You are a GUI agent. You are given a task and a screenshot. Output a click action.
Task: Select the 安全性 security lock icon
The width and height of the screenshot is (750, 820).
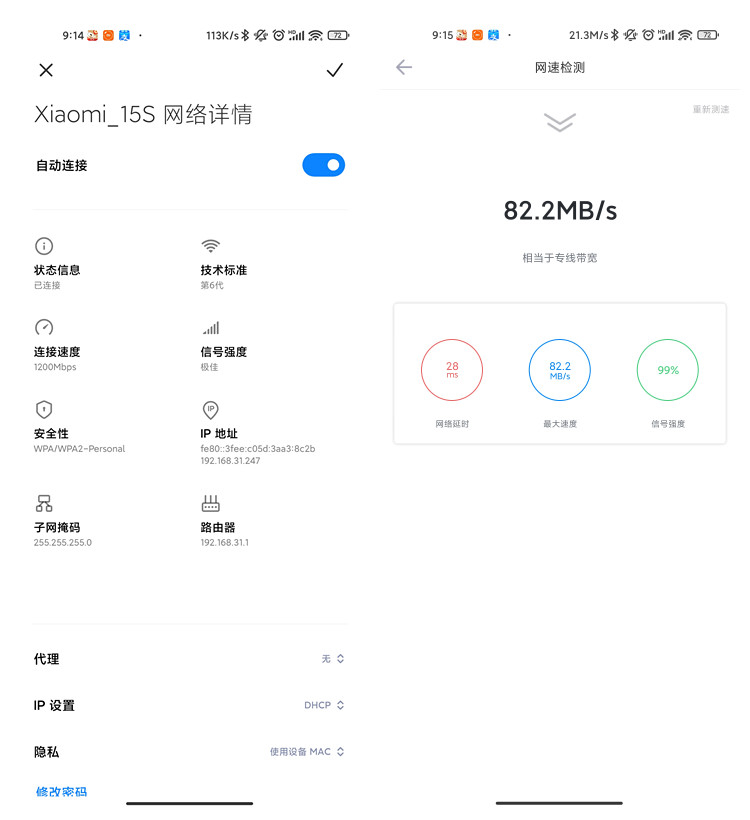point(42,410)
